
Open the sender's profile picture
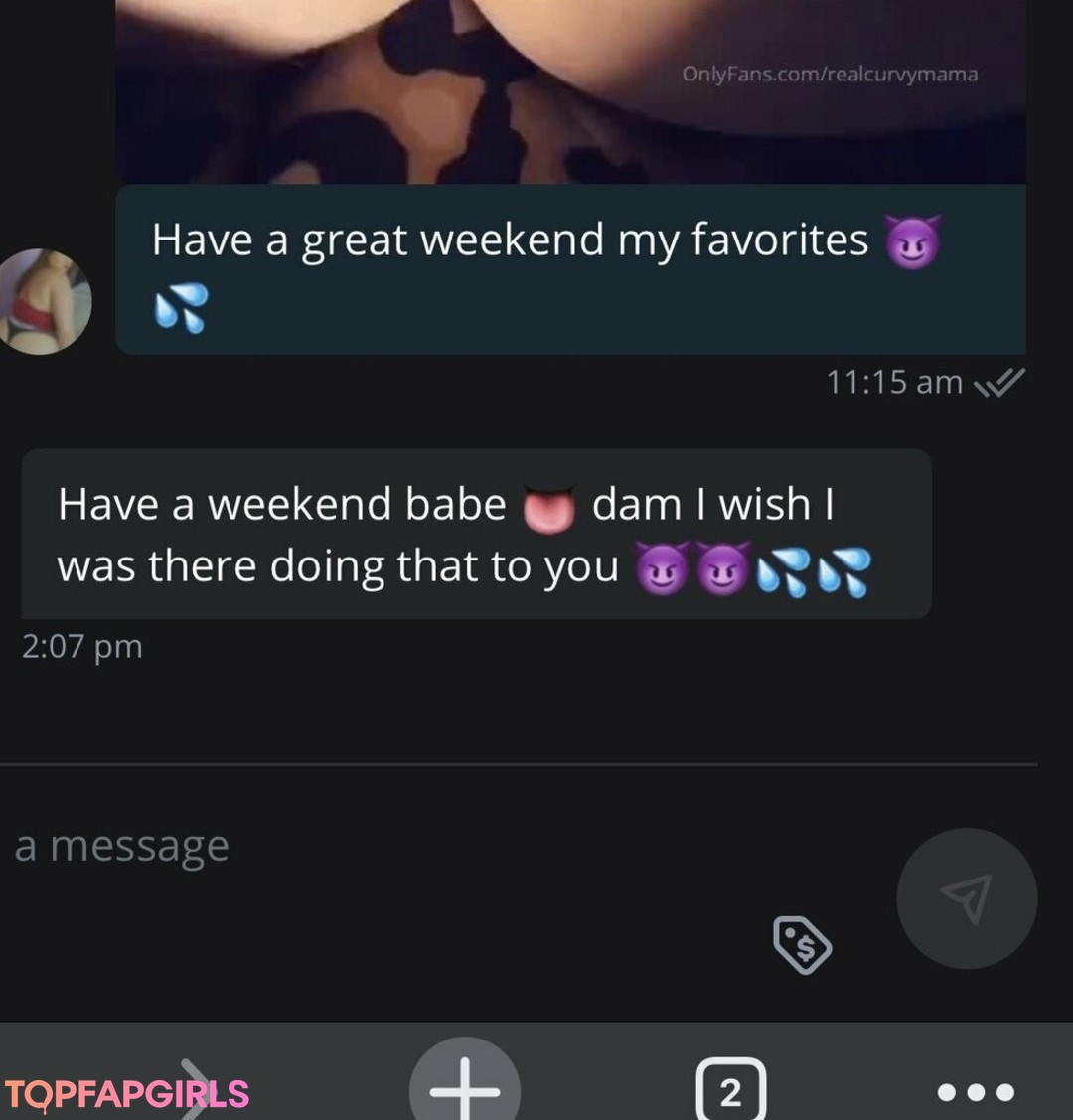[45, 301]
